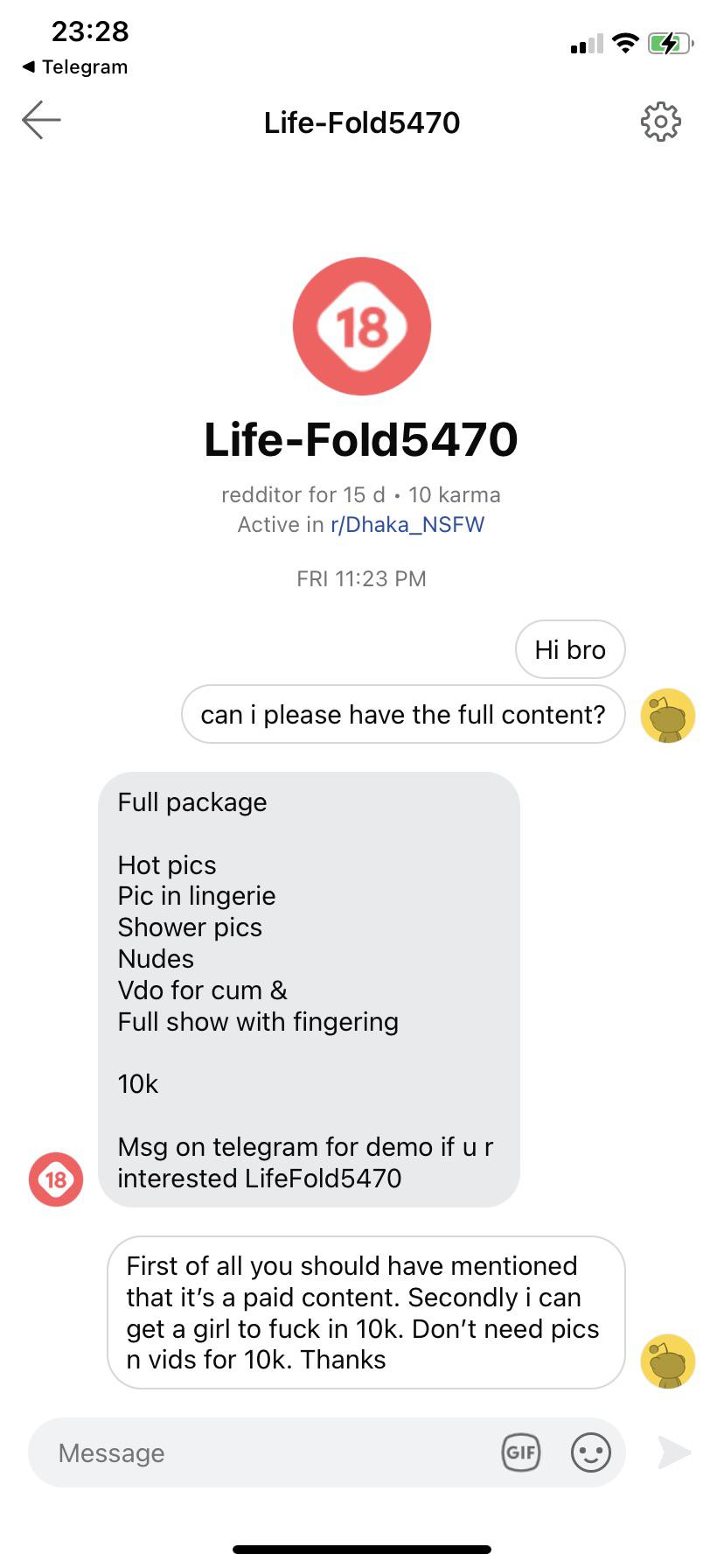This screenshot has width=724, height=1568.
Task: Tap your Snoo avatar next to 'Hi bro'
Action: click(667, 715)
